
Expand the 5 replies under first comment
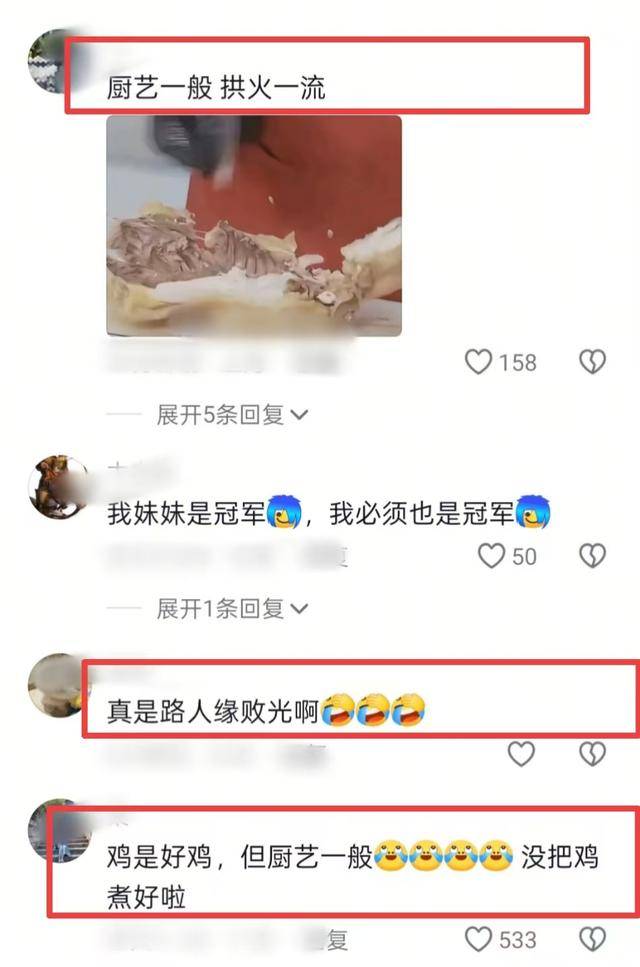[232, 415]
